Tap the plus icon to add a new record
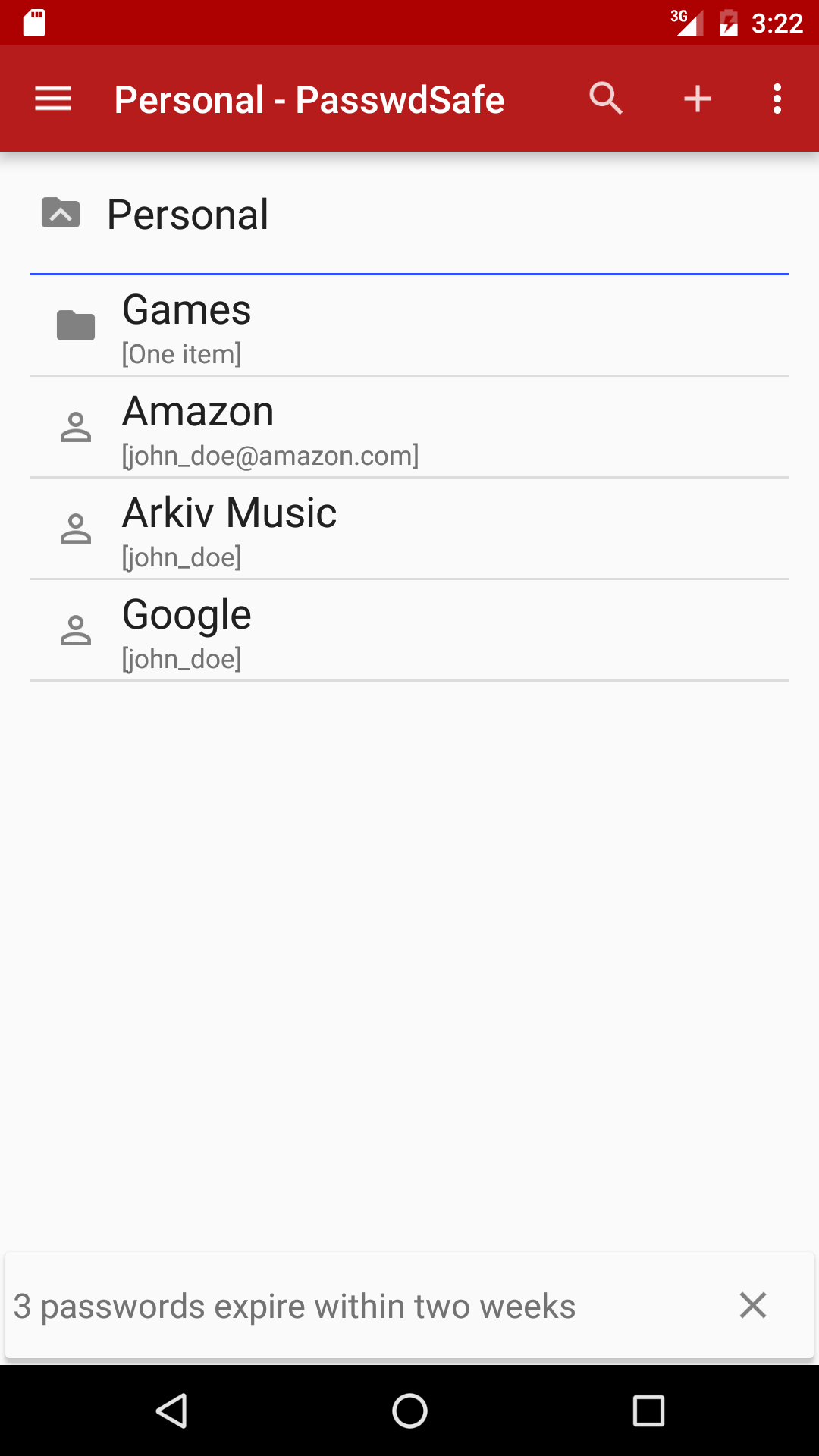This screenshot has width=819, height=1456. click(x=697, y=98)
